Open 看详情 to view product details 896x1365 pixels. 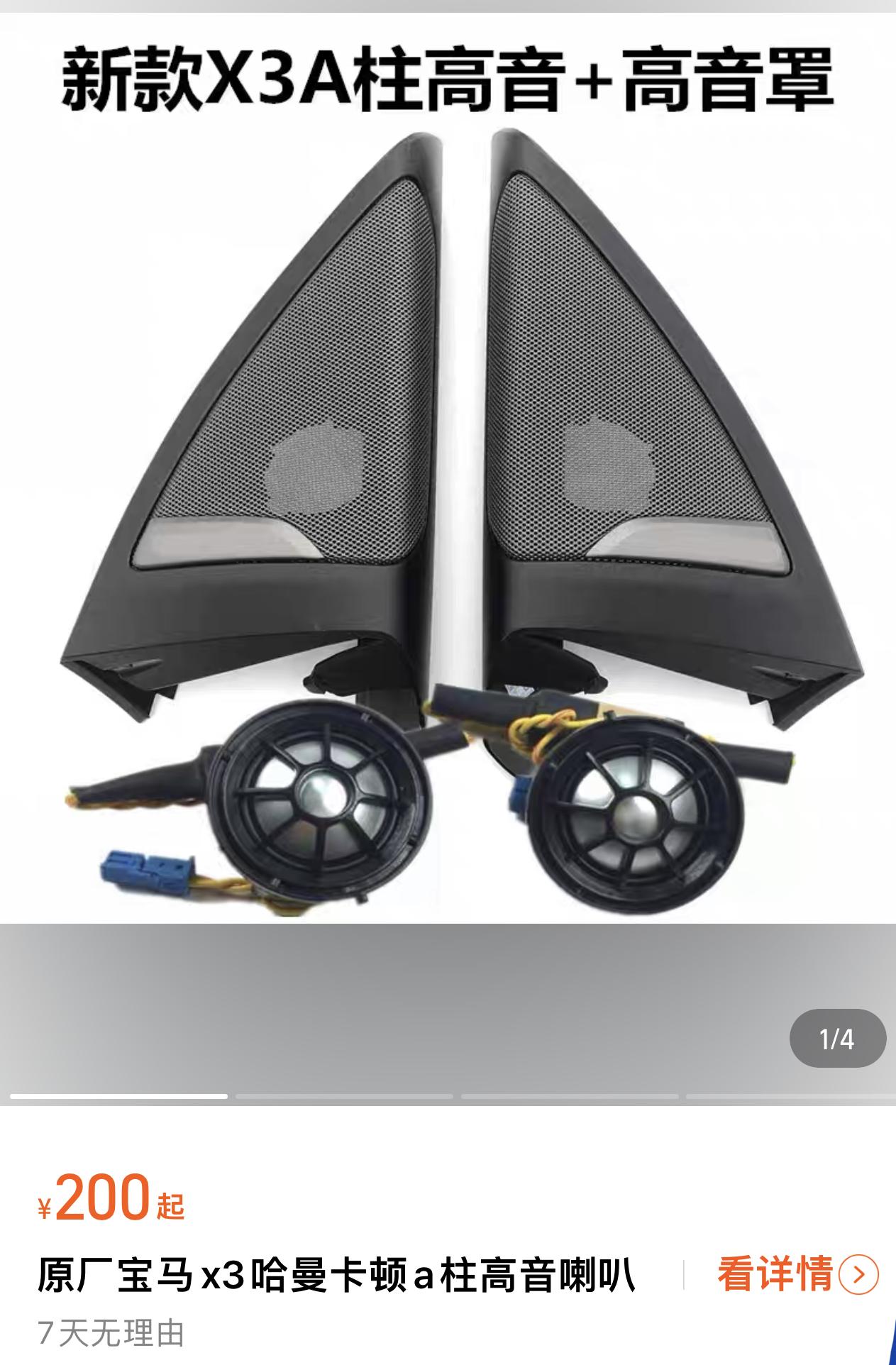pos(797,1275)
